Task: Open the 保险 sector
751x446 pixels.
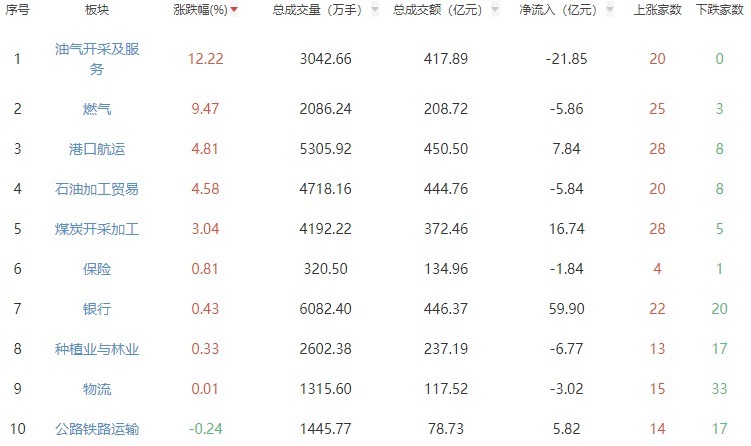Action: [97, 269]
